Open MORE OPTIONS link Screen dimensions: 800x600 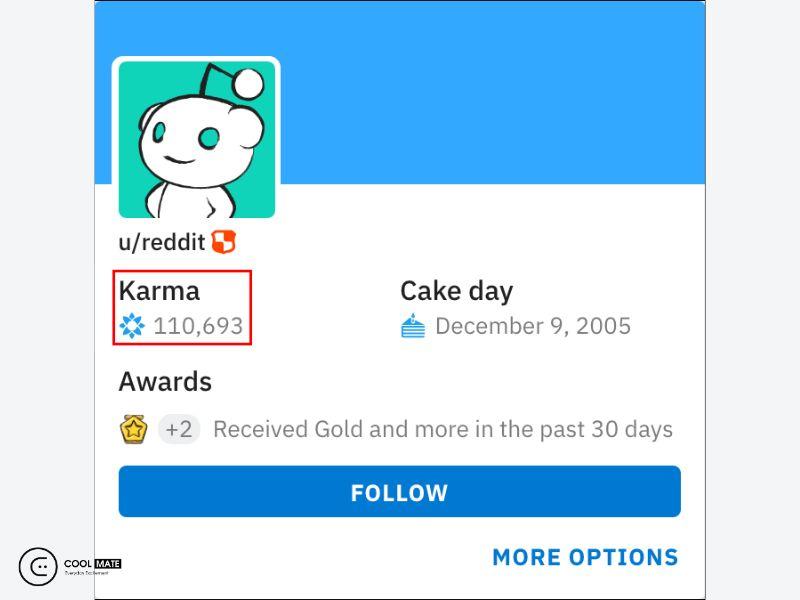(x=585, y=557)
